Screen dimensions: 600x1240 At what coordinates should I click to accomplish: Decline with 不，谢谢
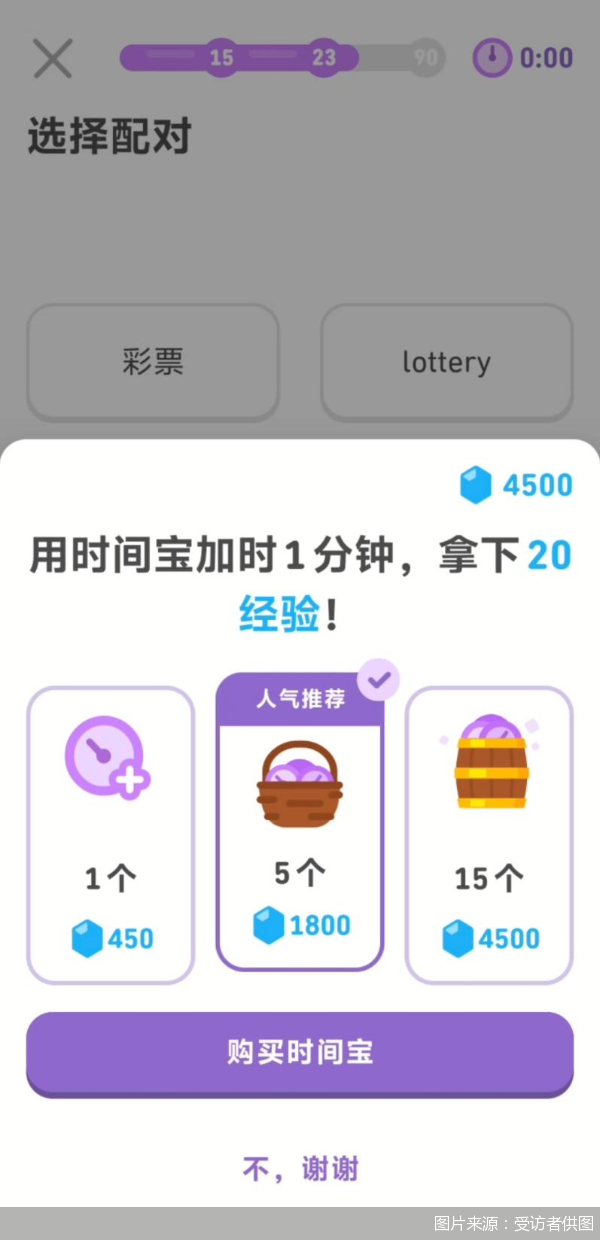(300, 1168)
